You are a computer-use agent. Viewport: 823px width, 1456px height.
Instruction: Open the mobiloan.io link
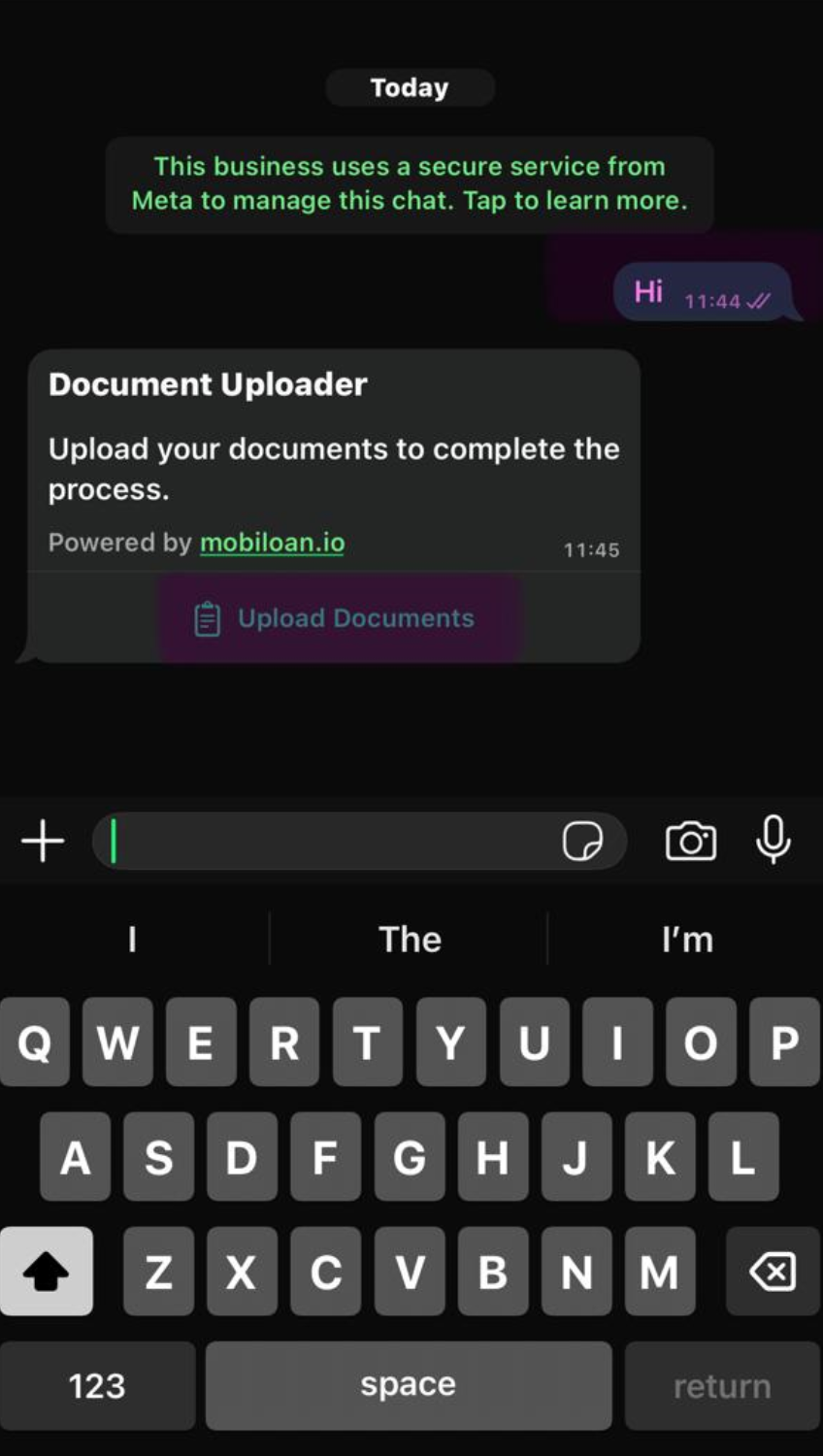[x=272, y=543]
